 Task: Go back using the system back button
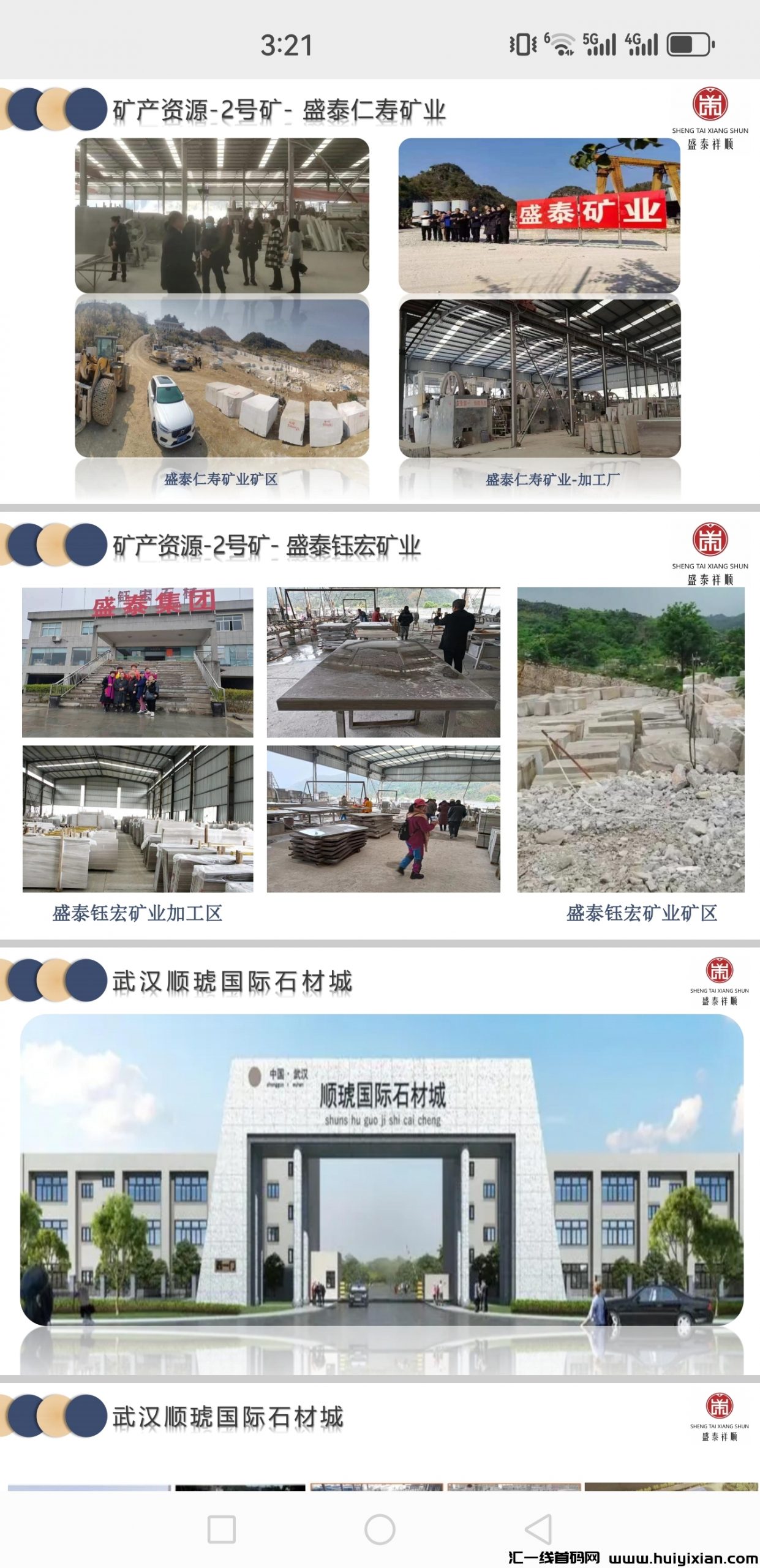click(x=538, y=1529)
